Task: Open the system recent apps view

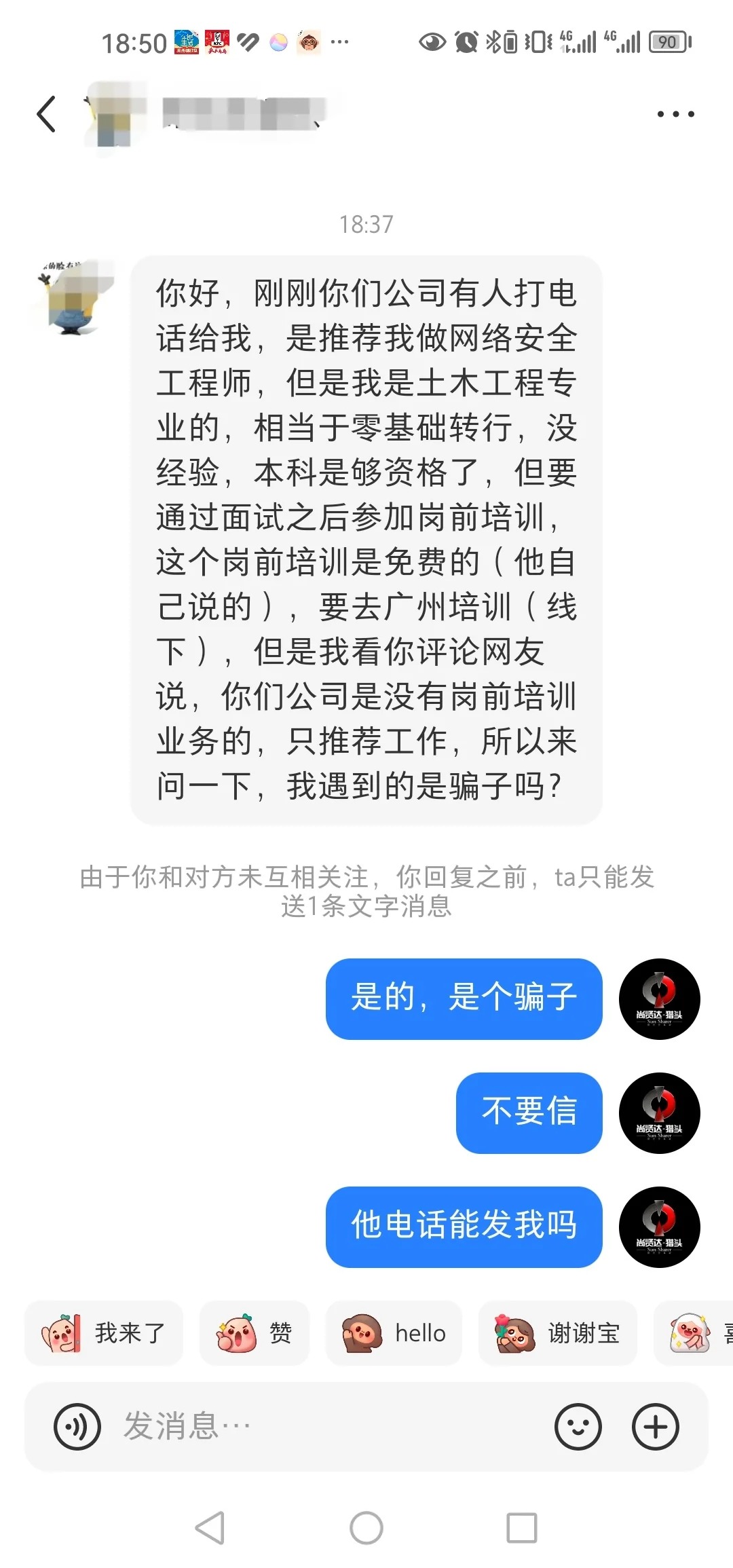Action: [x=522, y=1528]
